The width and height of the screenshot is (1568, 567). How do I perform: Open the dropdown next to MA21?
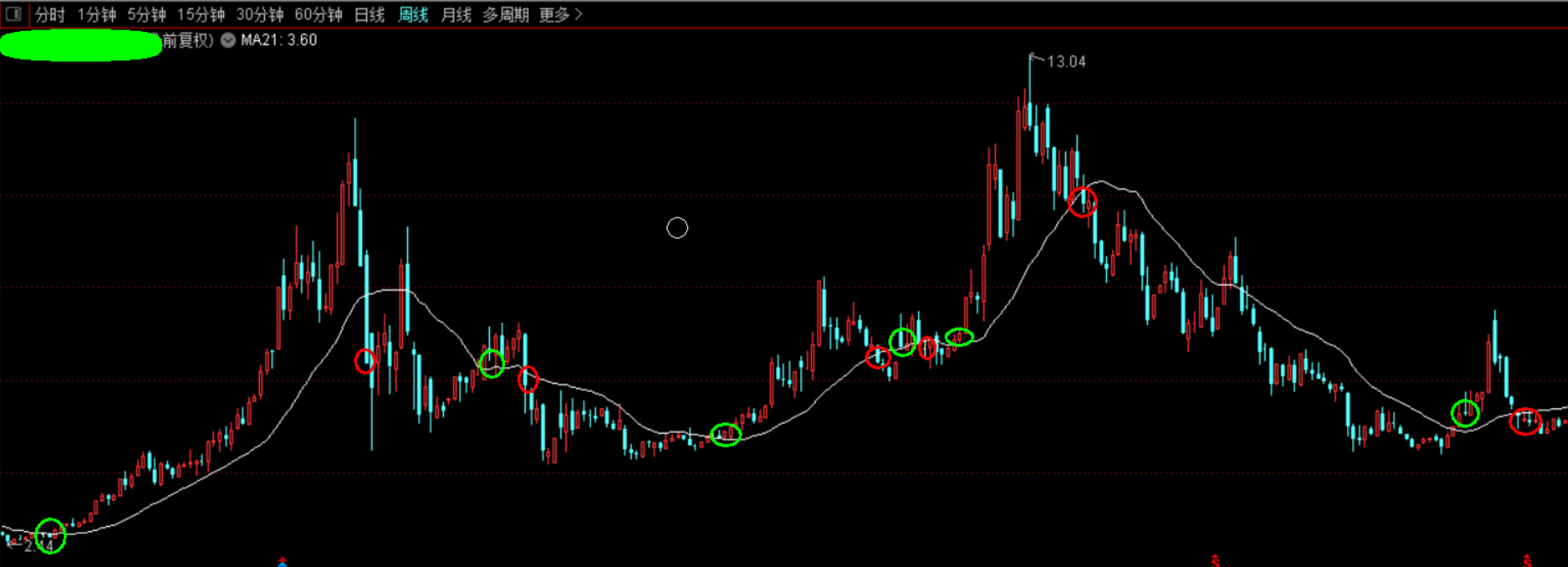pos(228,40)
